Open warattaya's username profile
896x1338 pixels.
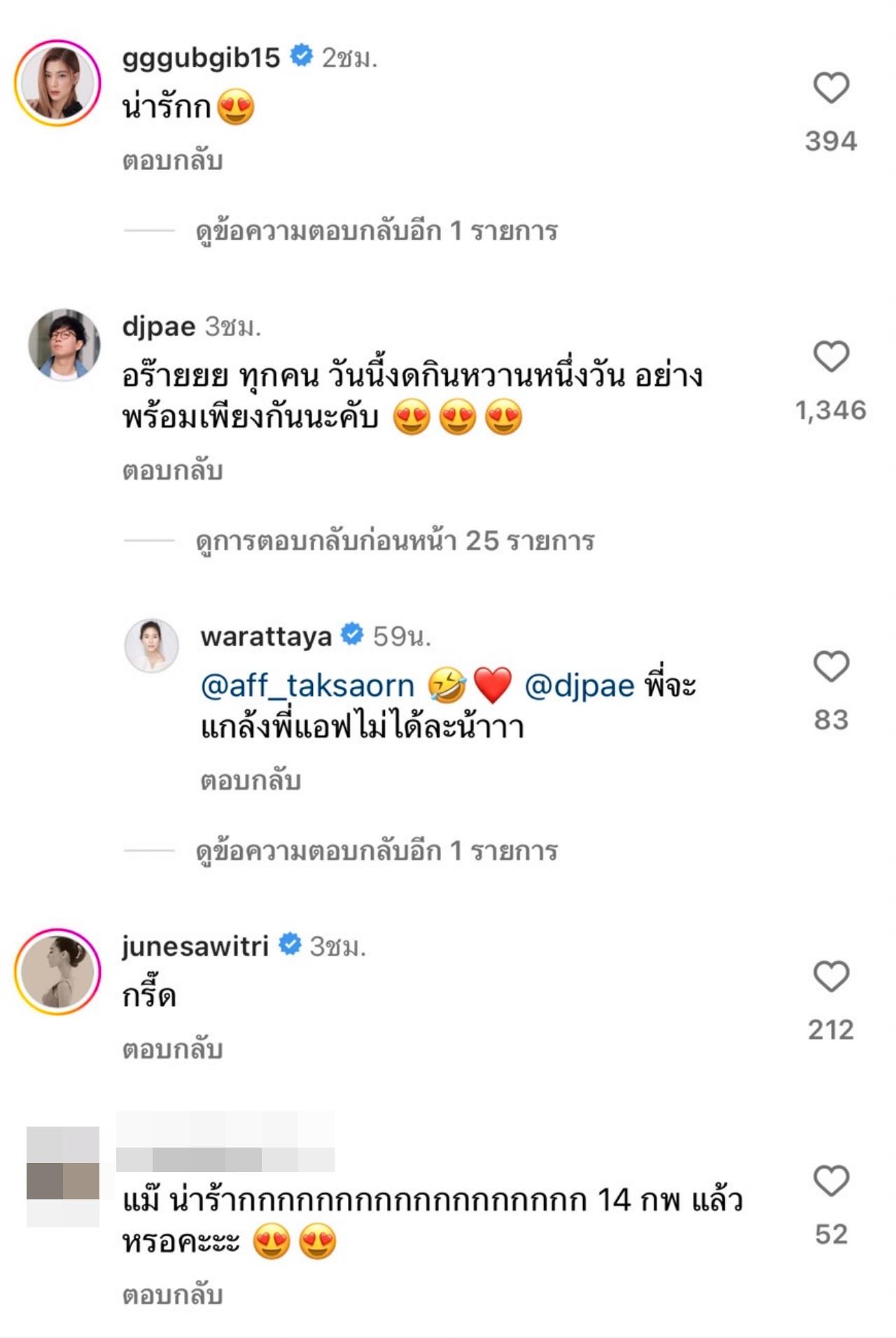point(266,636)
